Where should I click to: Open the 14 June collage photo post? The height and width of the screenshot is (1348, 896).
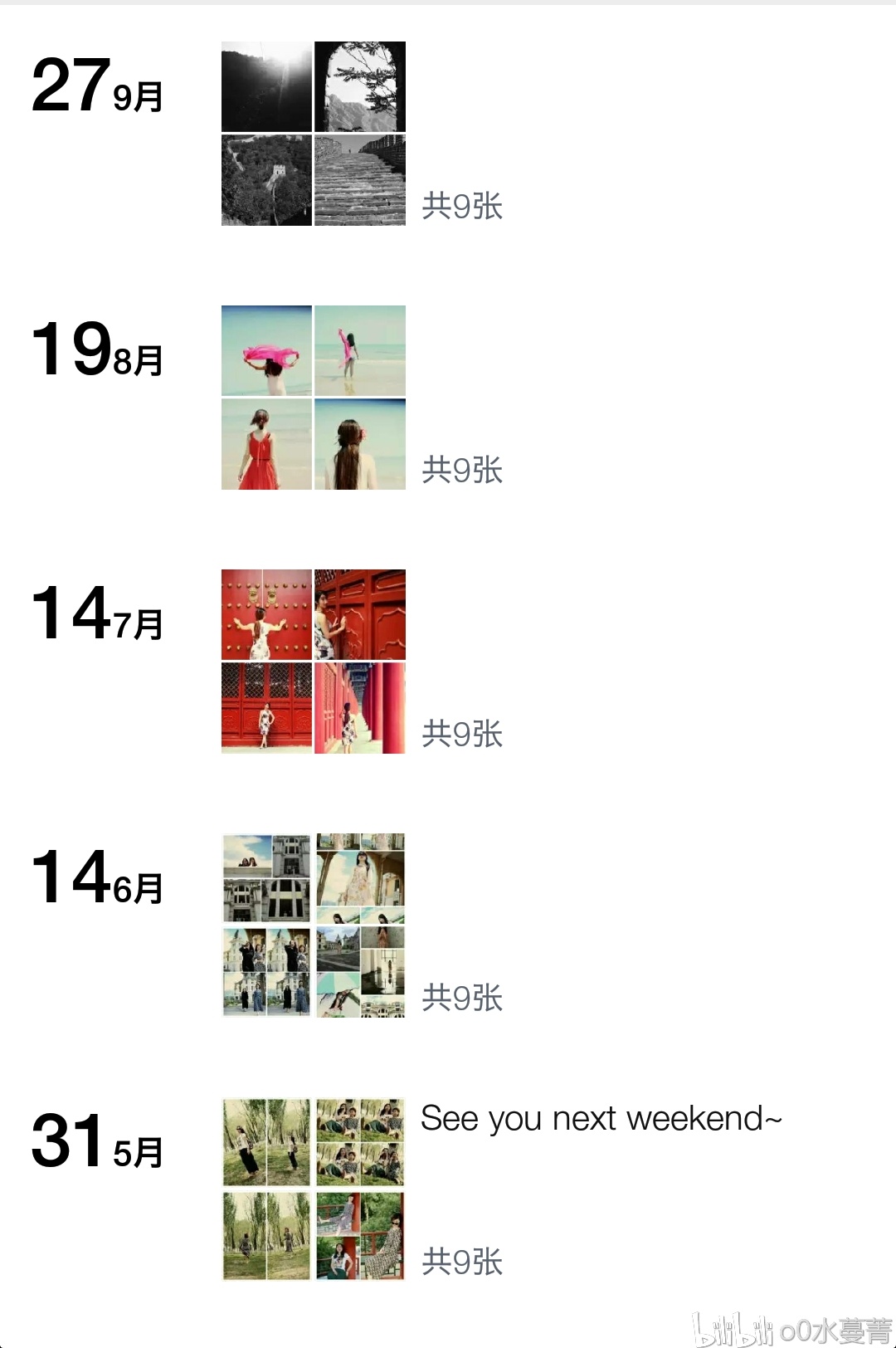[314, 926]
